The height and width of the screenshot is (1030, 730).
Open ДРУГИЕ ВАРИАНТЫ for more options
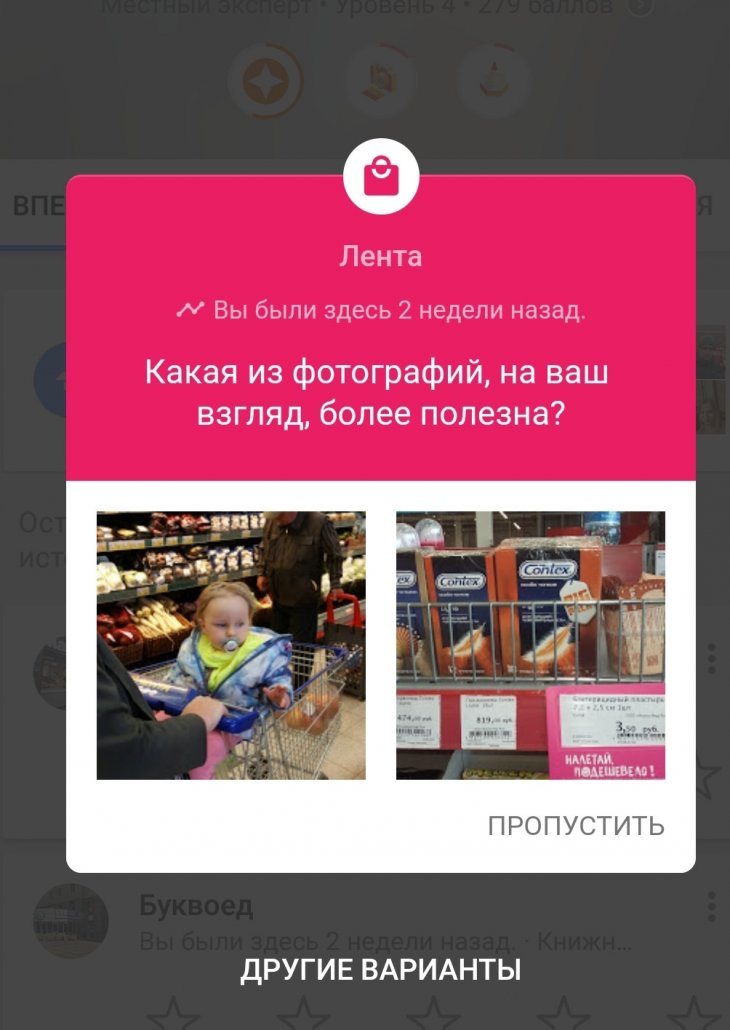point(380,969)
